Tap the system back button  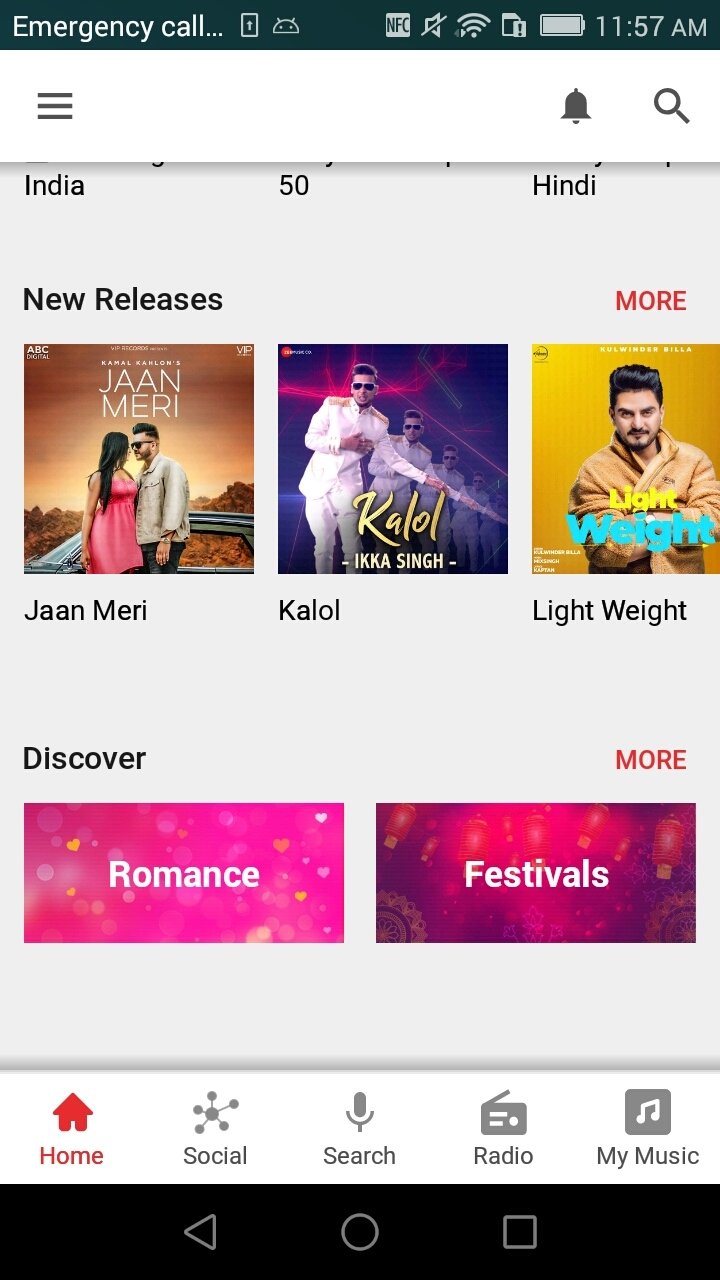[201, 1232]
